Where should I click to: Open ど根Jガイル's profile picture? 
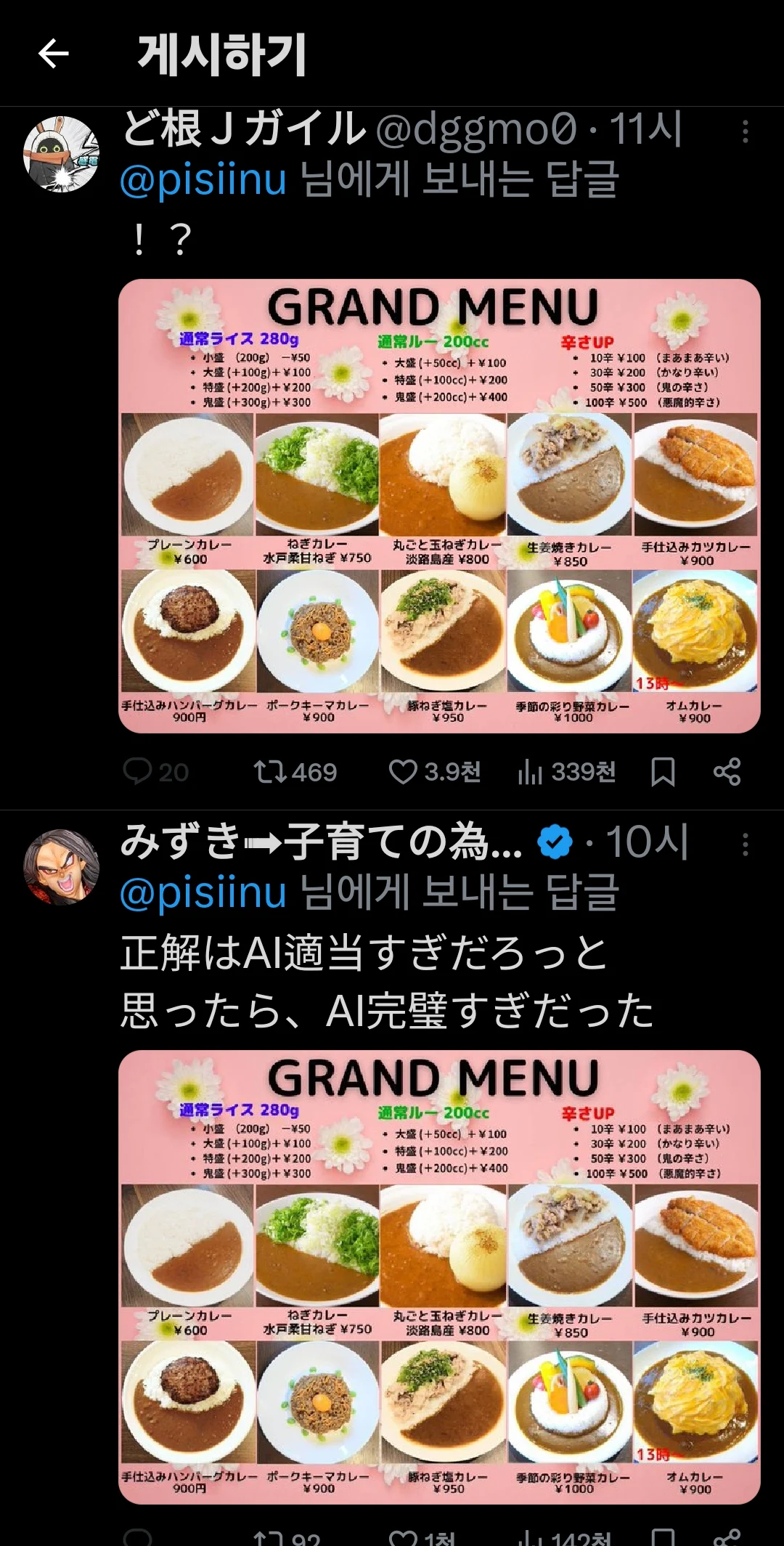[x=62, y=155]
